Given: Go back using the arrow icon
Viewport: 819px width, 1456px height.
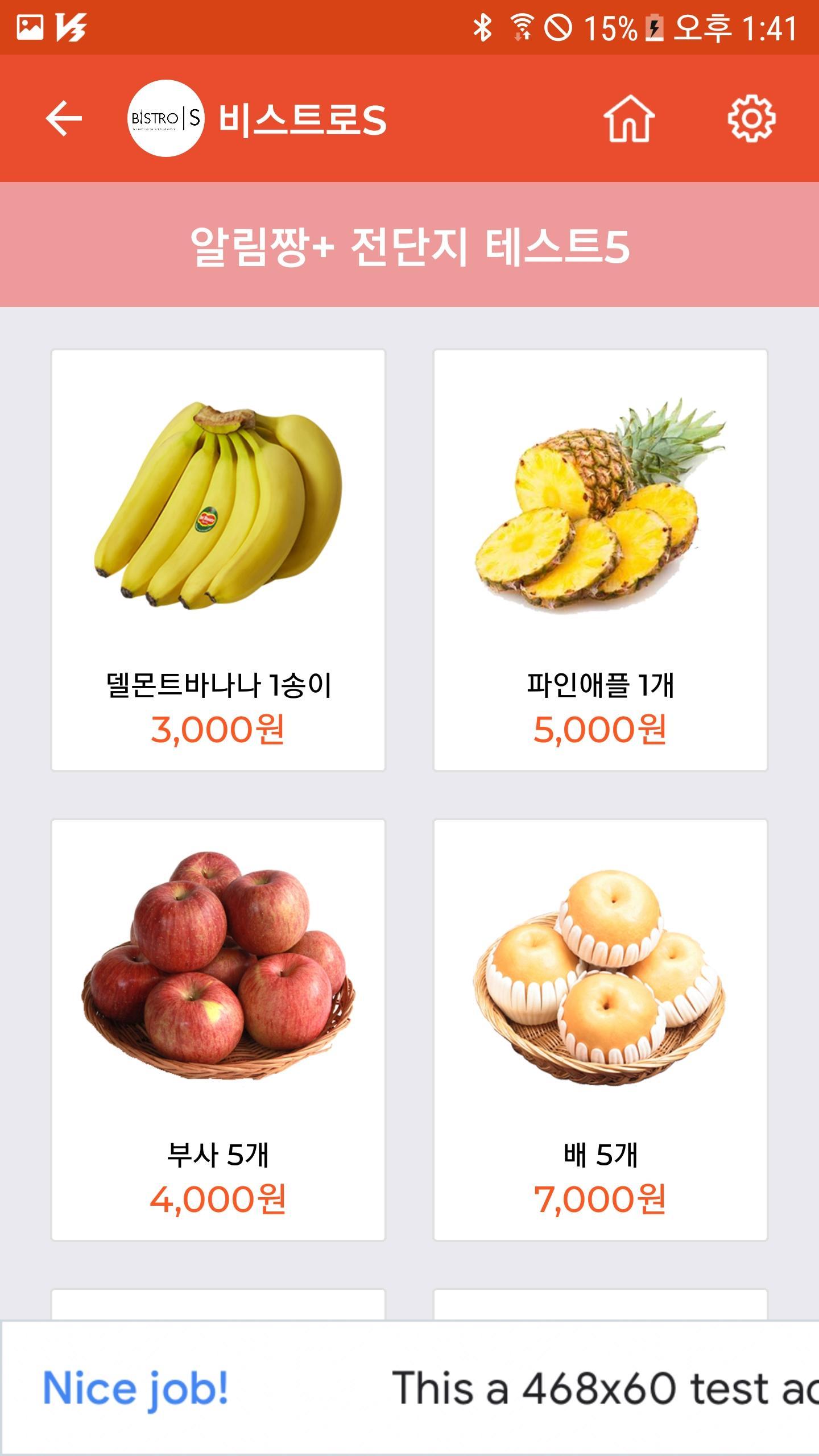Looking at the screenshot, I should [64, 118].
